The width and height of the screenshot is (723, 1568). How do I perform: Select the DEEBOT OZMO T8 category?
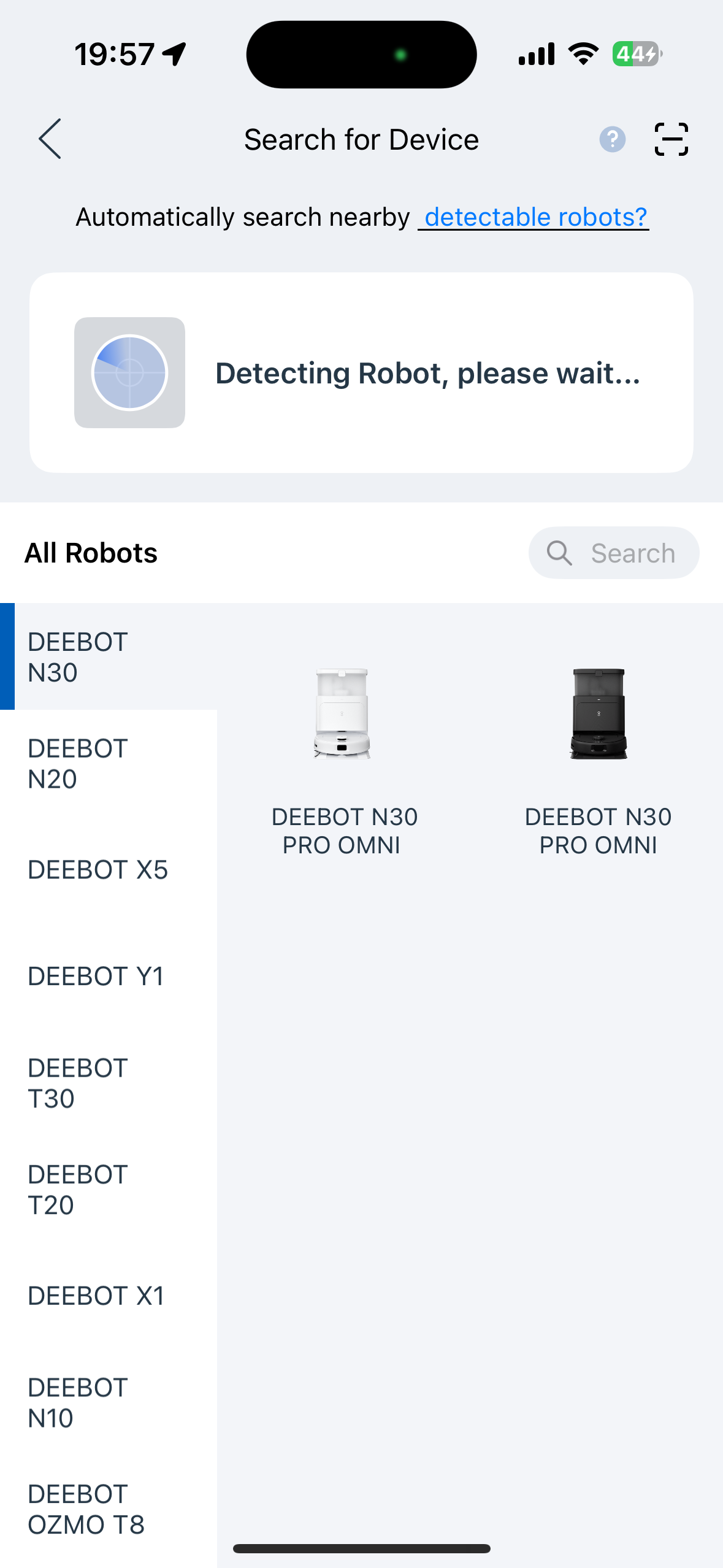[x=109, y=1509]
